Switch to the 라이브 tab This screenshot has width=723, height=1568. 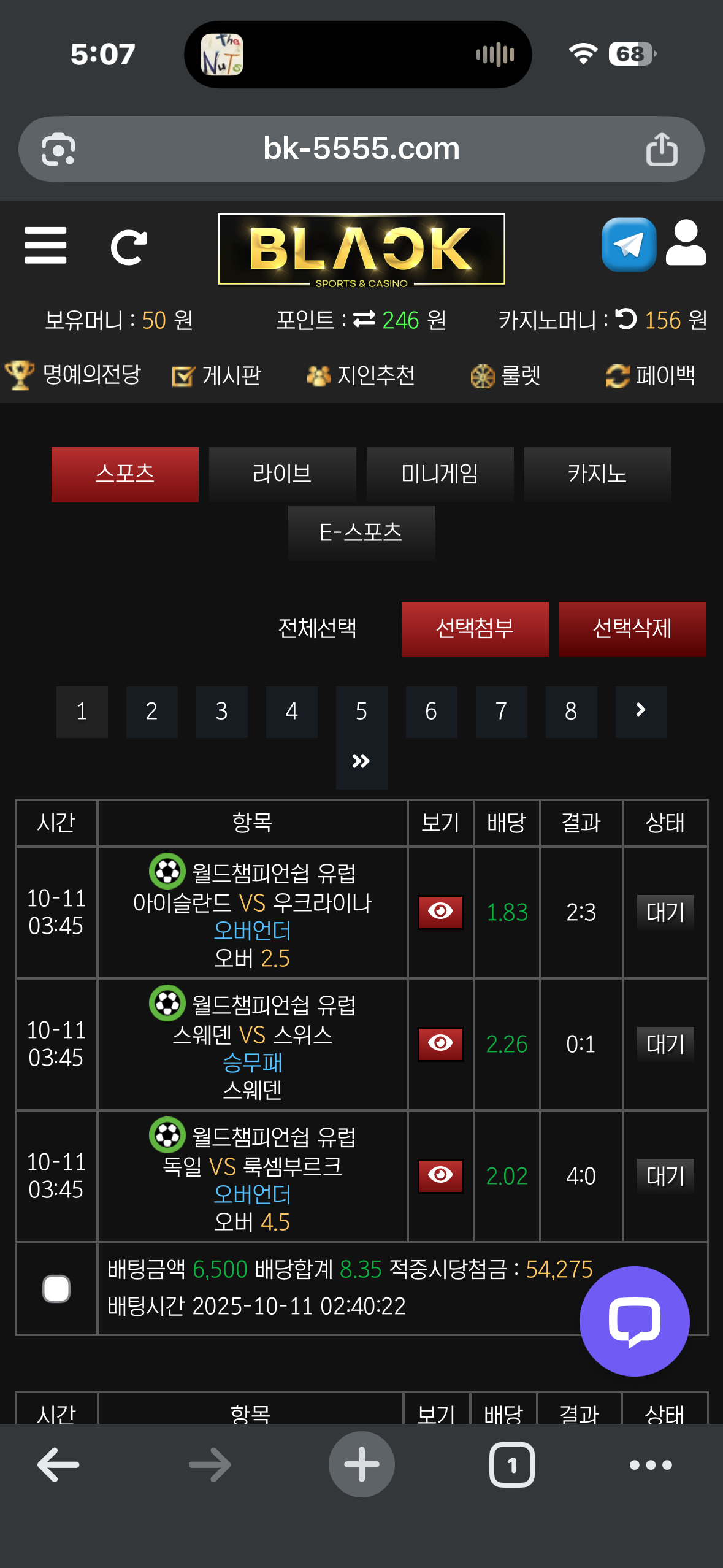tap(282, 474)
